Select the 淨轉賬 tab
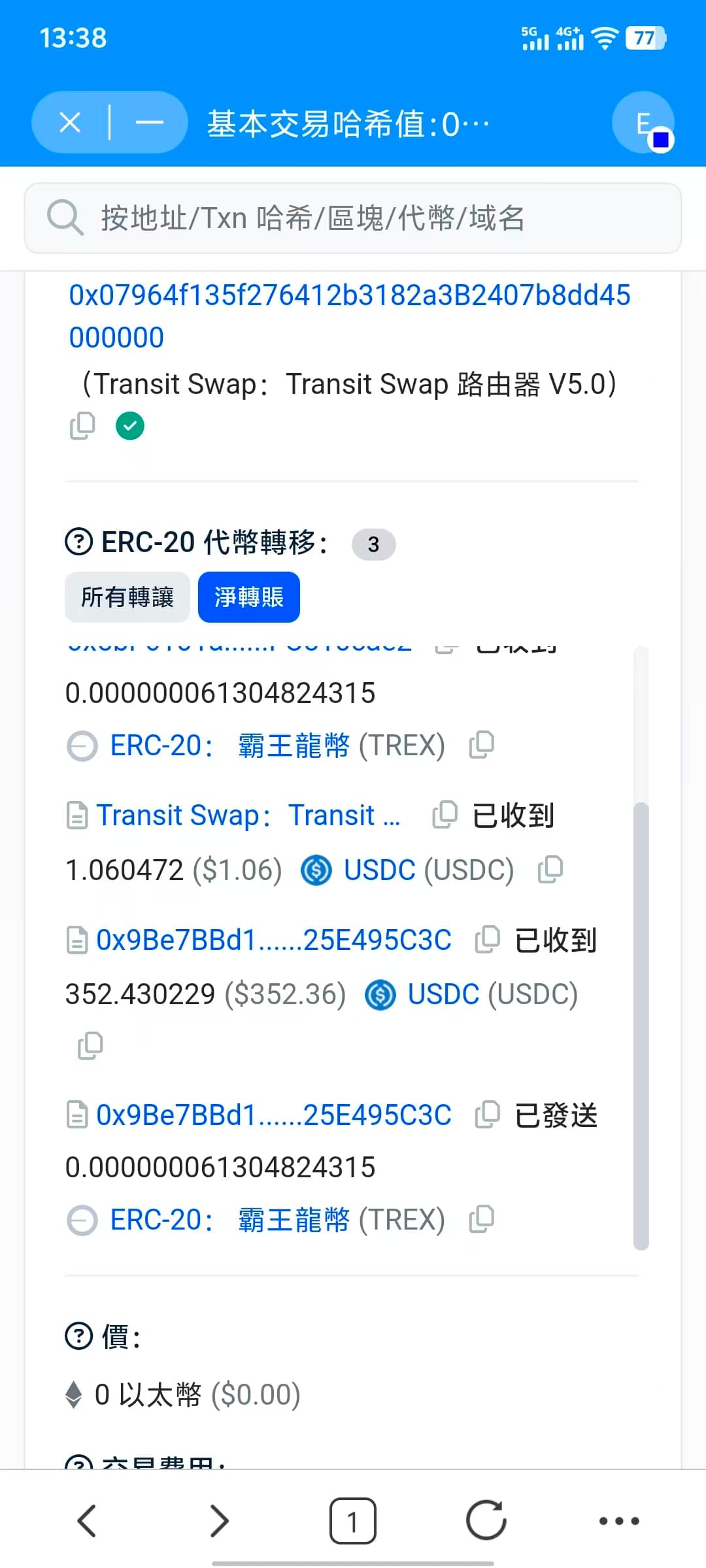Screen dimensions: 706x1568 [x=249, y=597]
